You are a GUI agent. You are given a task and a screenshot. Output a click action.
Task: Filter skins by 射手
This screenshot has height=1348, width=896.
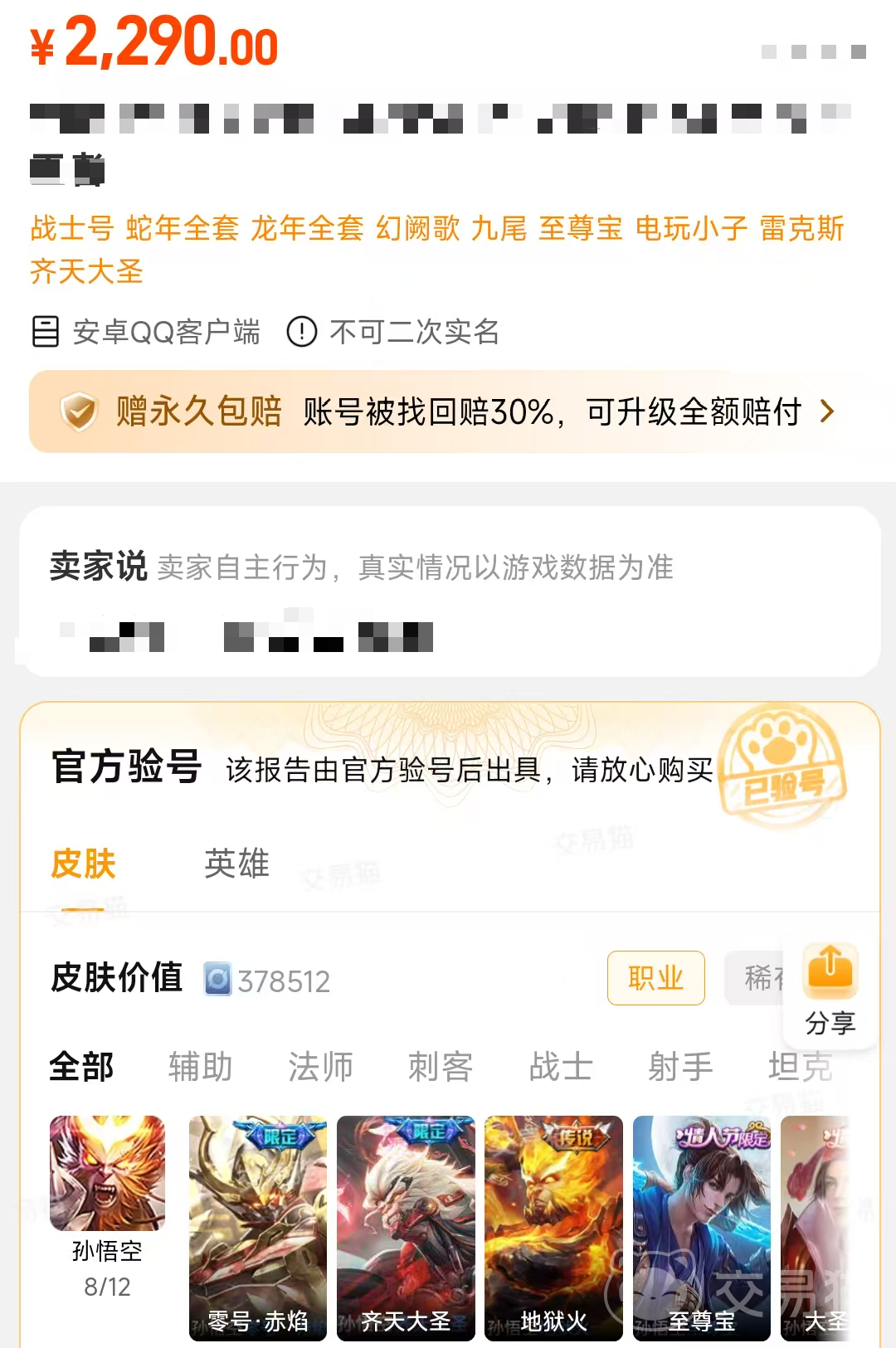tap(680, 1067)
